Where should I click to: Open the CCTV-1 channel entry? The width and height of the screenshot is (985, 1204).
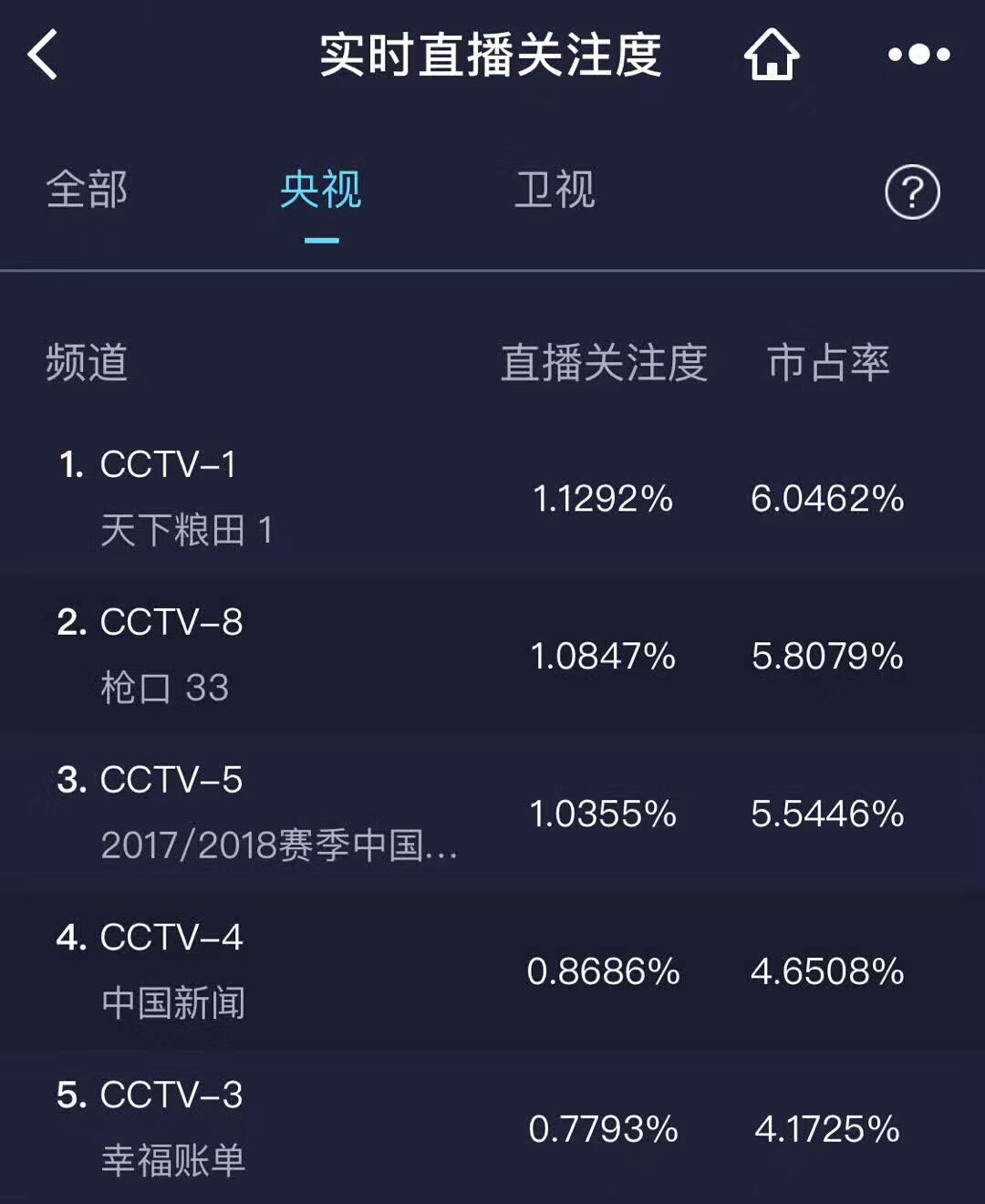[x=169, y=465]
